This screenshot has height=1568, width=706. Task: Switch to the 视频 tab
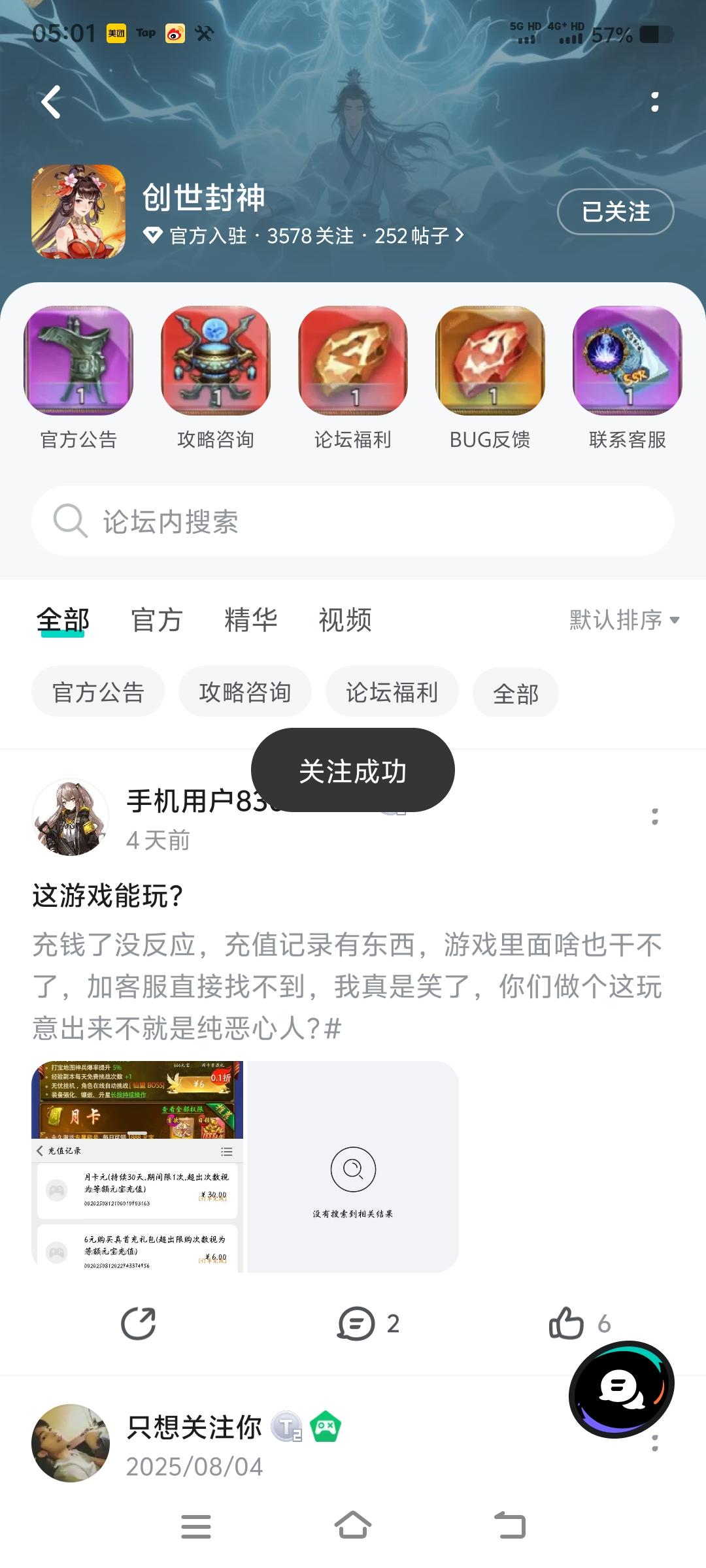click(345, 621)
